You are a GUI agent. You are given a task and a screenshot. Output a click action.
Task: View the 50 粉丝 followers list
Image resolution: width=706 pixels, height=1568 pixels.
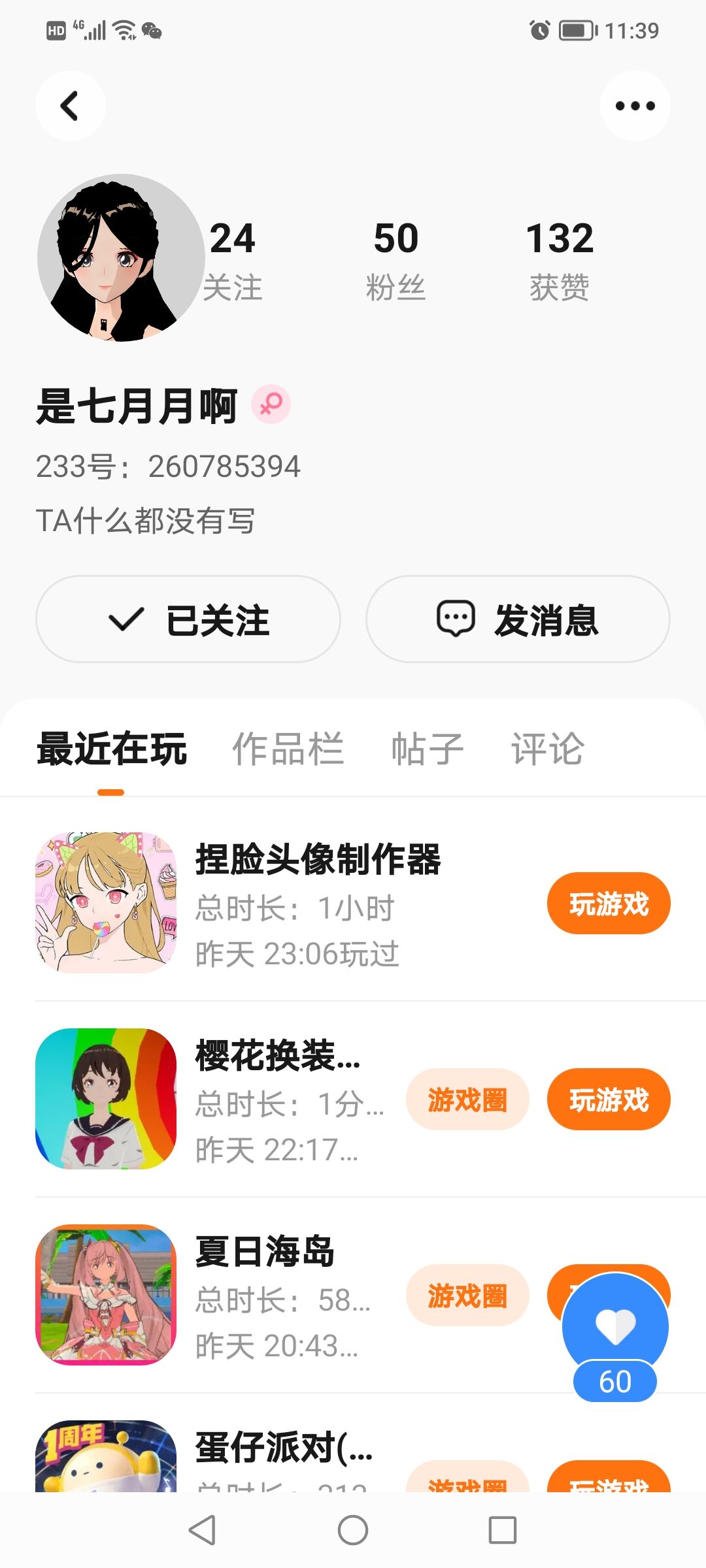[x=396, y=261]
